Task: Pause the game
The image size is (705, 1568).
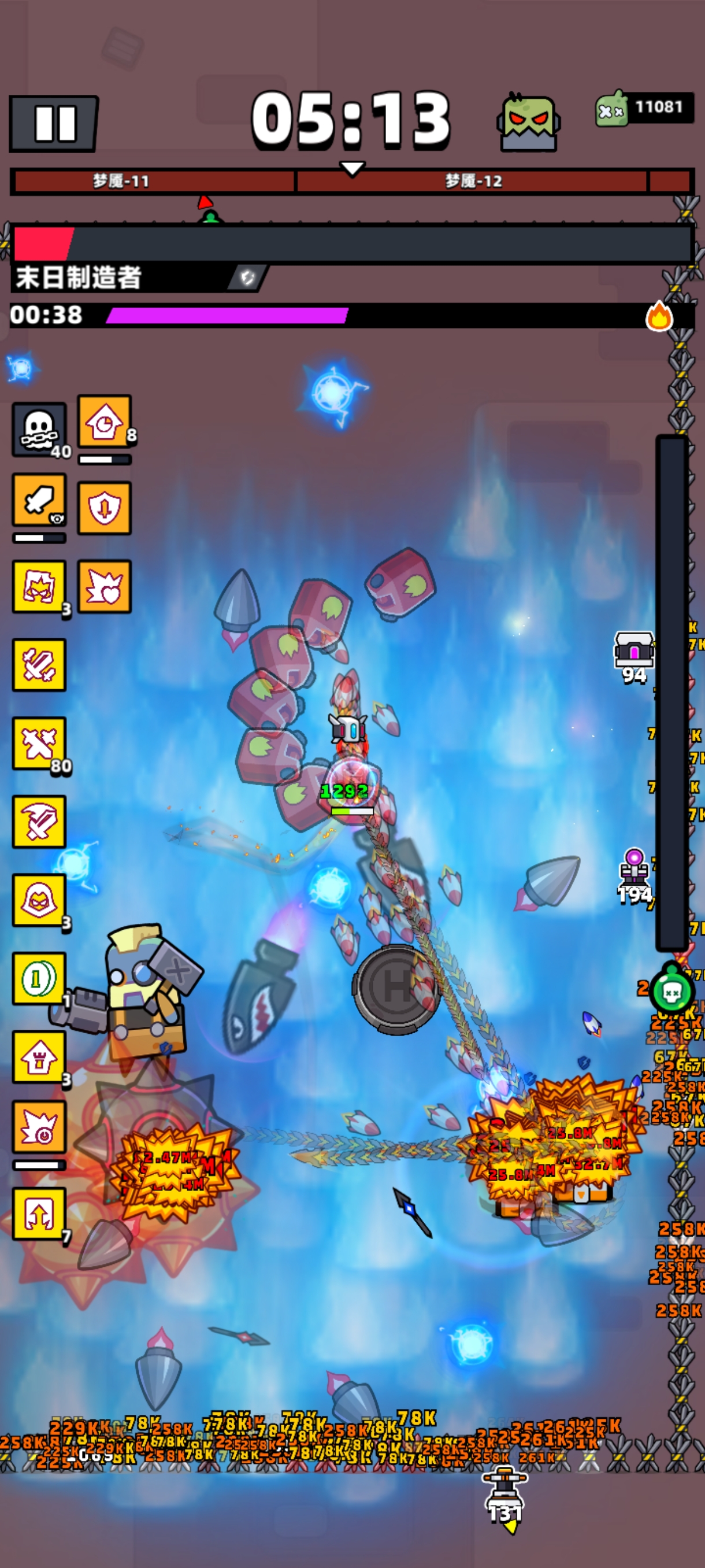Action: pyautogui.click(x=54, y=124)
